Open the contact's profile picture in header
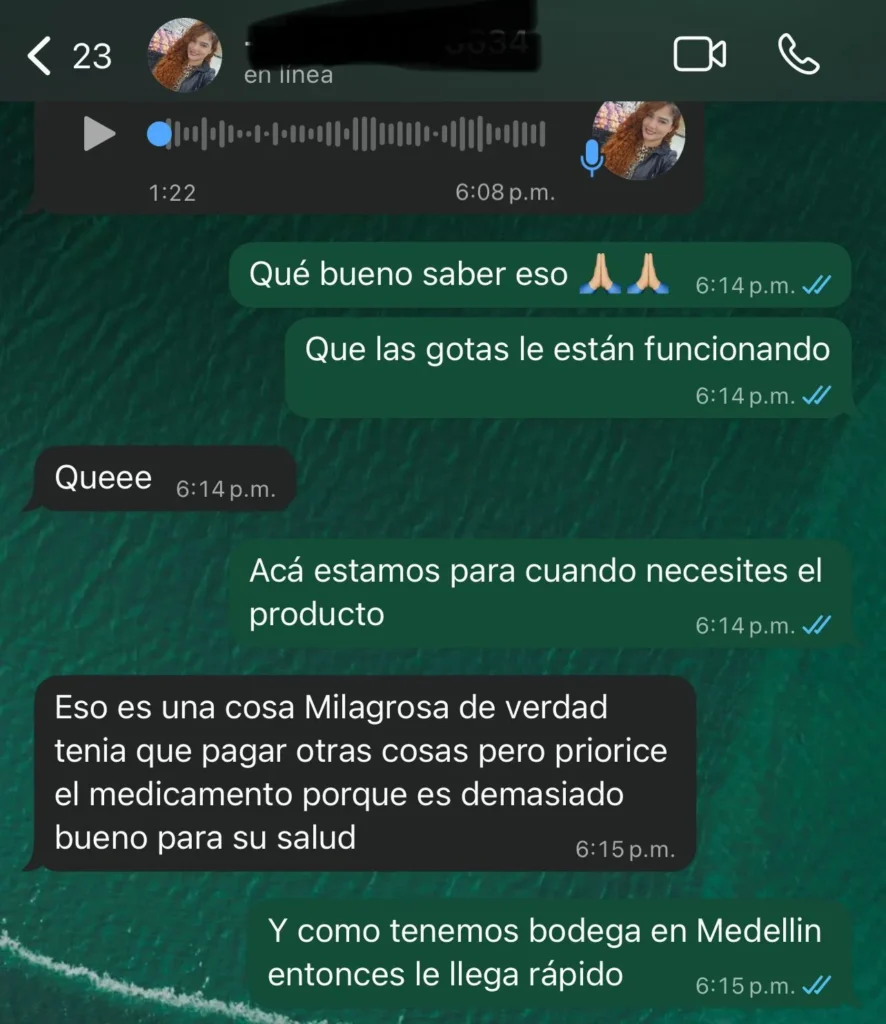886x1024 pixels. tap(185, 55)
